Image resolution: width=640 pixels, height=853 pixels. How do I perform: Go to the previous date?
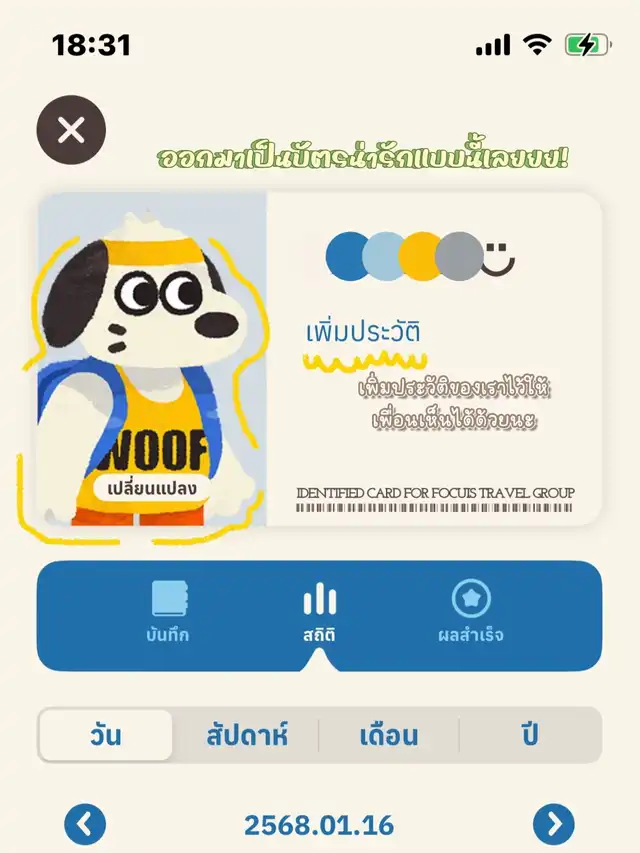point(85,824)
